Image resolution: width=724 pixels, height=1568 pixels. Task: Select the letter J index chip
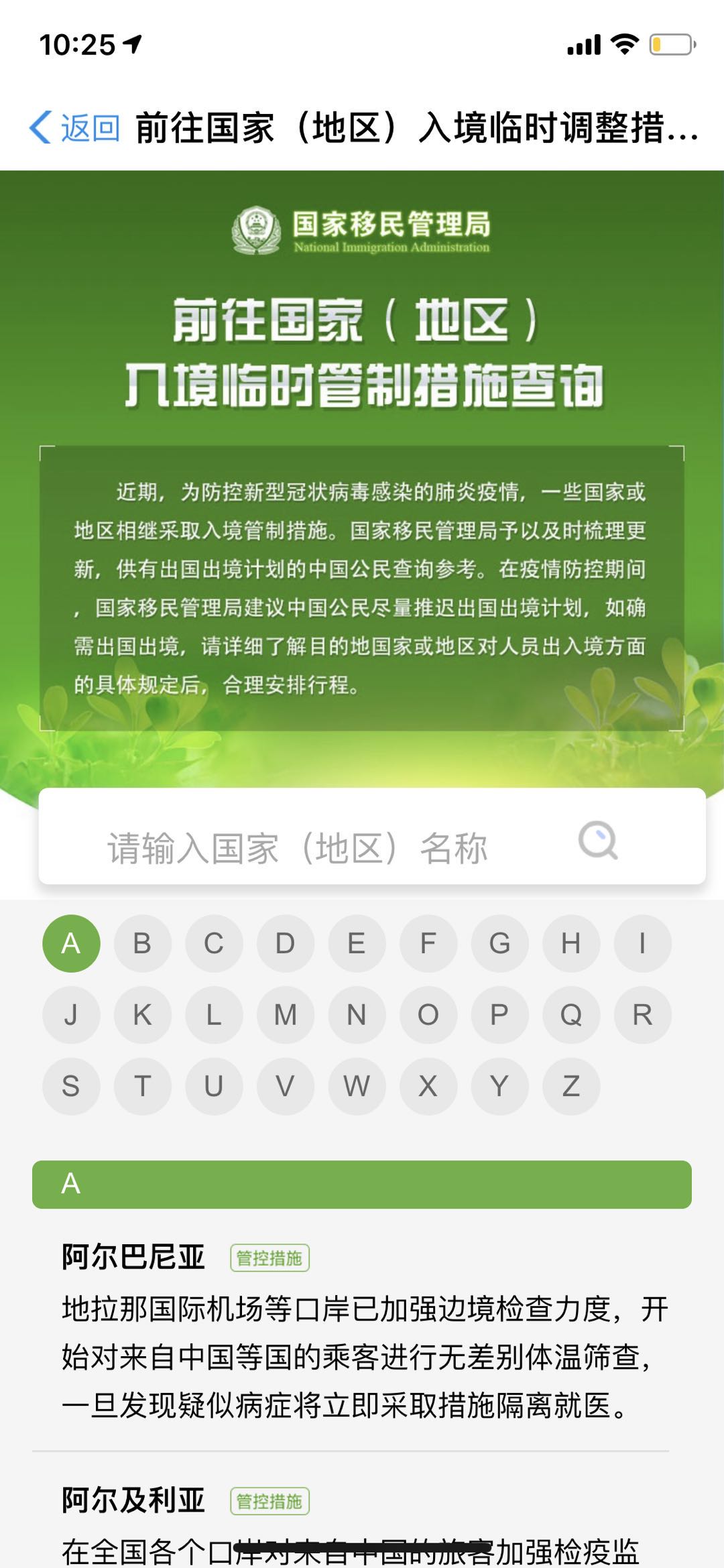point(71,1015)
